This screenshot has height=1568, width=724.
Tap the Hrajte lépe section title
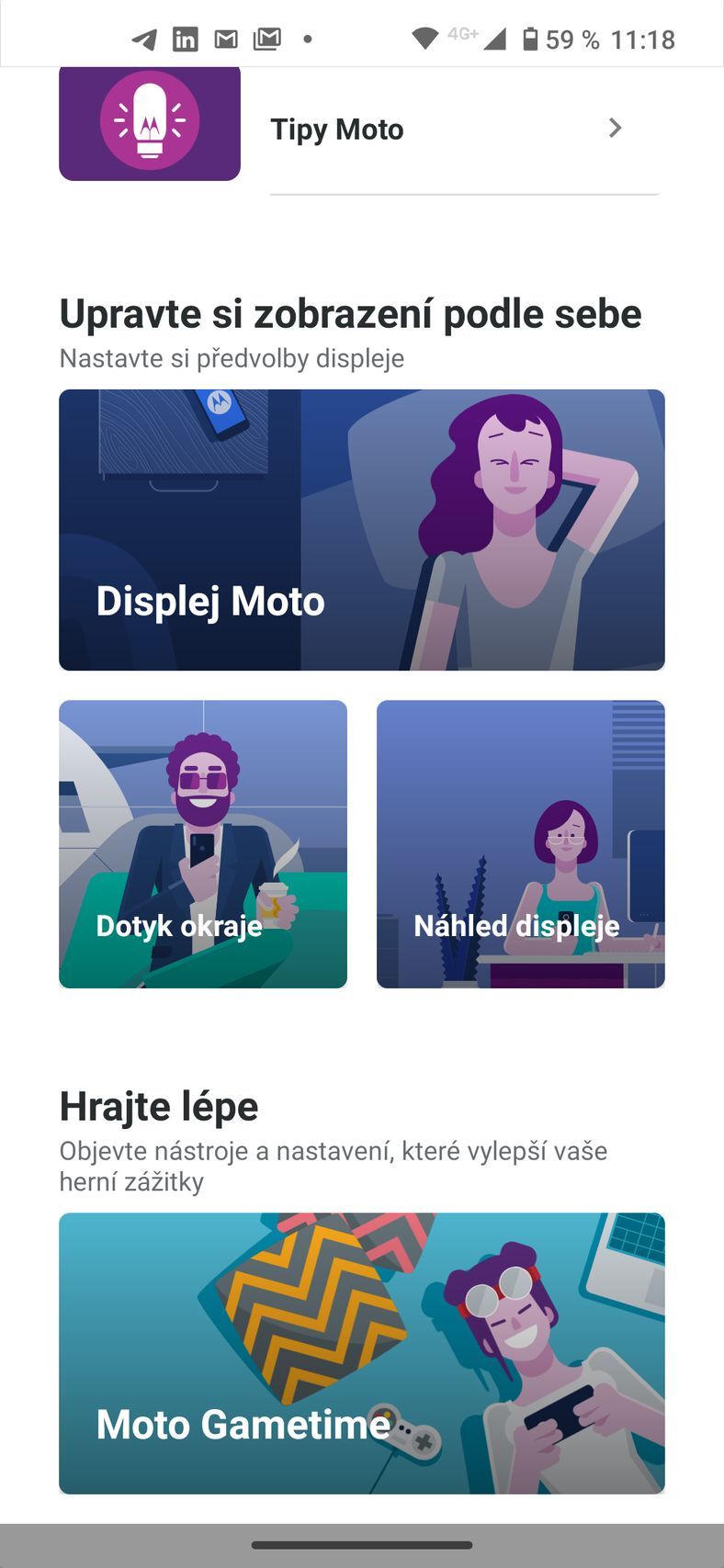(x=158, y=1106)
